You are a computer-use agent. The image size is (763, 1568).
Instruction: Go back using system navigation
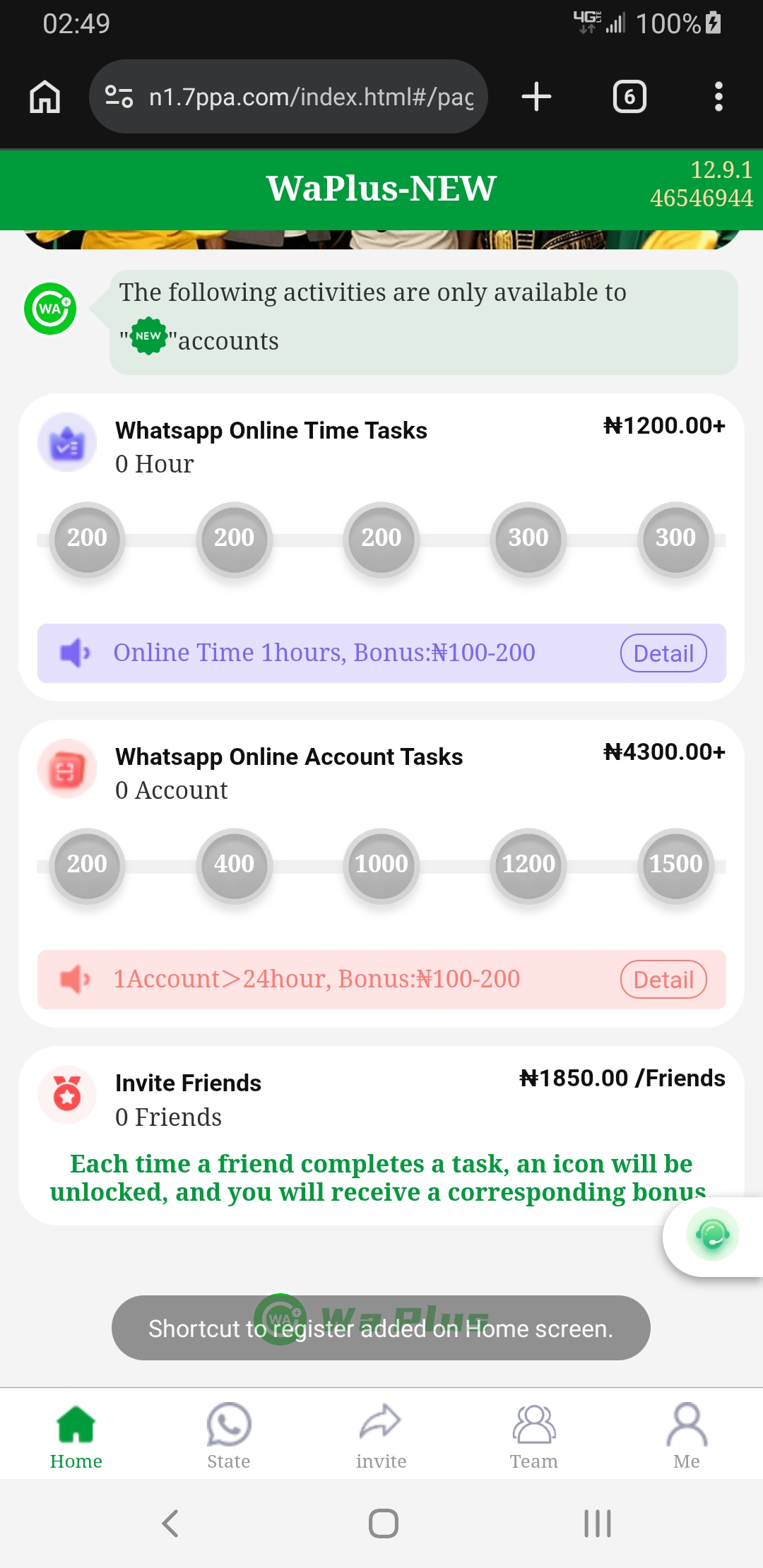tap(170, 1524)
